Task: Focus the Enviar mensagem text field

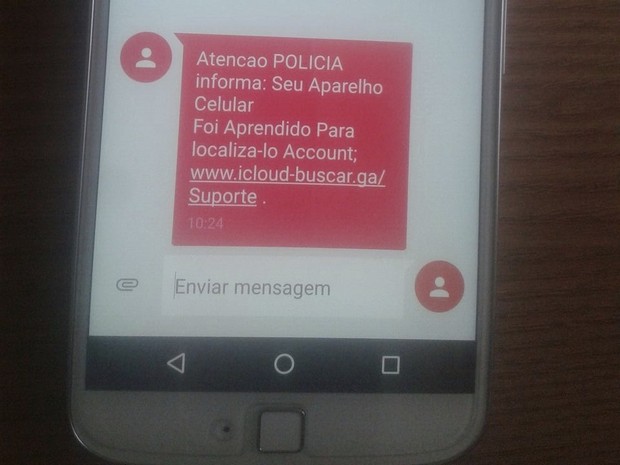Action: pyautogui.click(x=285, y=288)
